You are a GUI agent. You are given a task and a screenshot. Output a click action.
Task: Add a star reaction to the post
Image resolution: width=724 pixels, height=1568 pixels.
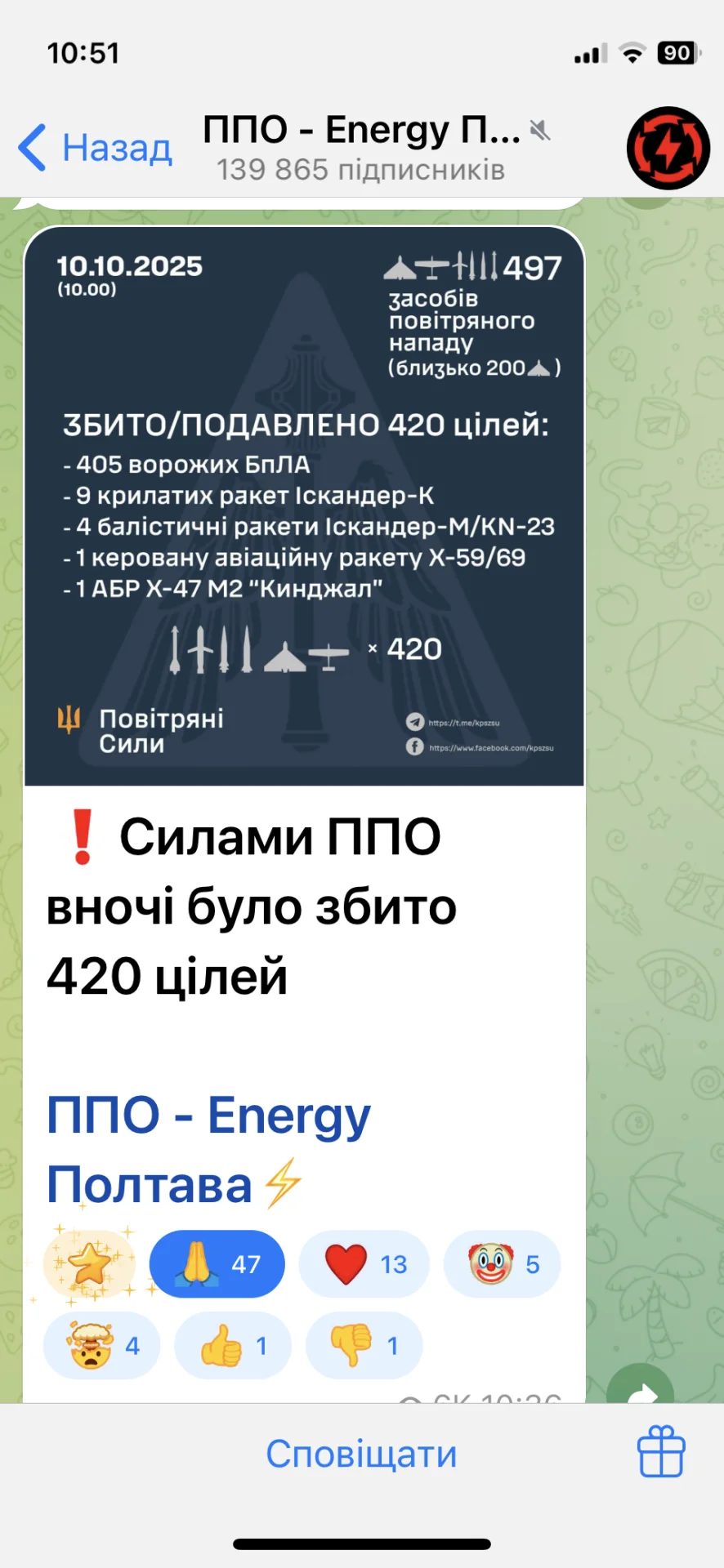pyautogui.click(x=89, y=1264)
